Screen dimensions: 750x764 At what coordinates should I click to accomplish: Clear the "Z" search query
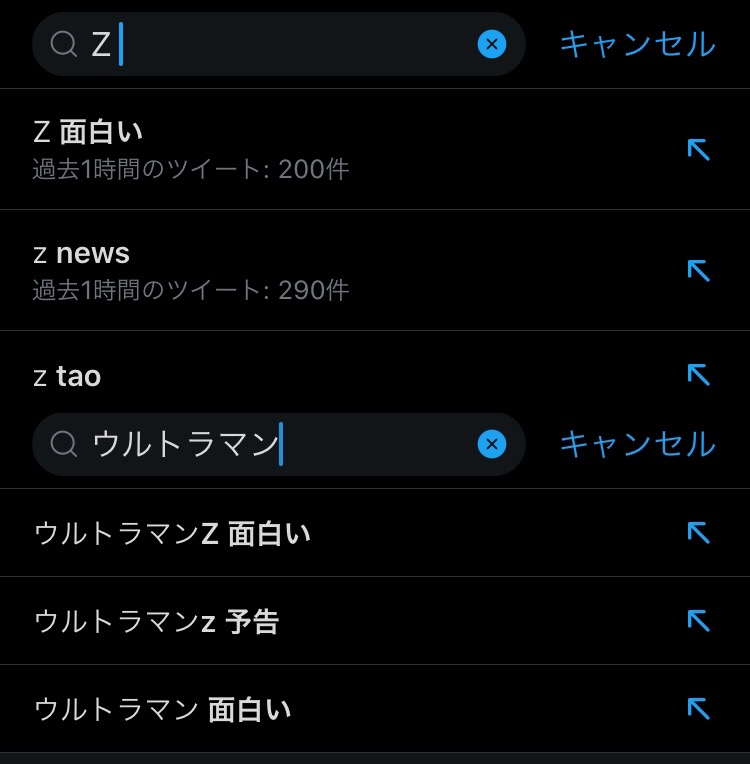[492, 44]
